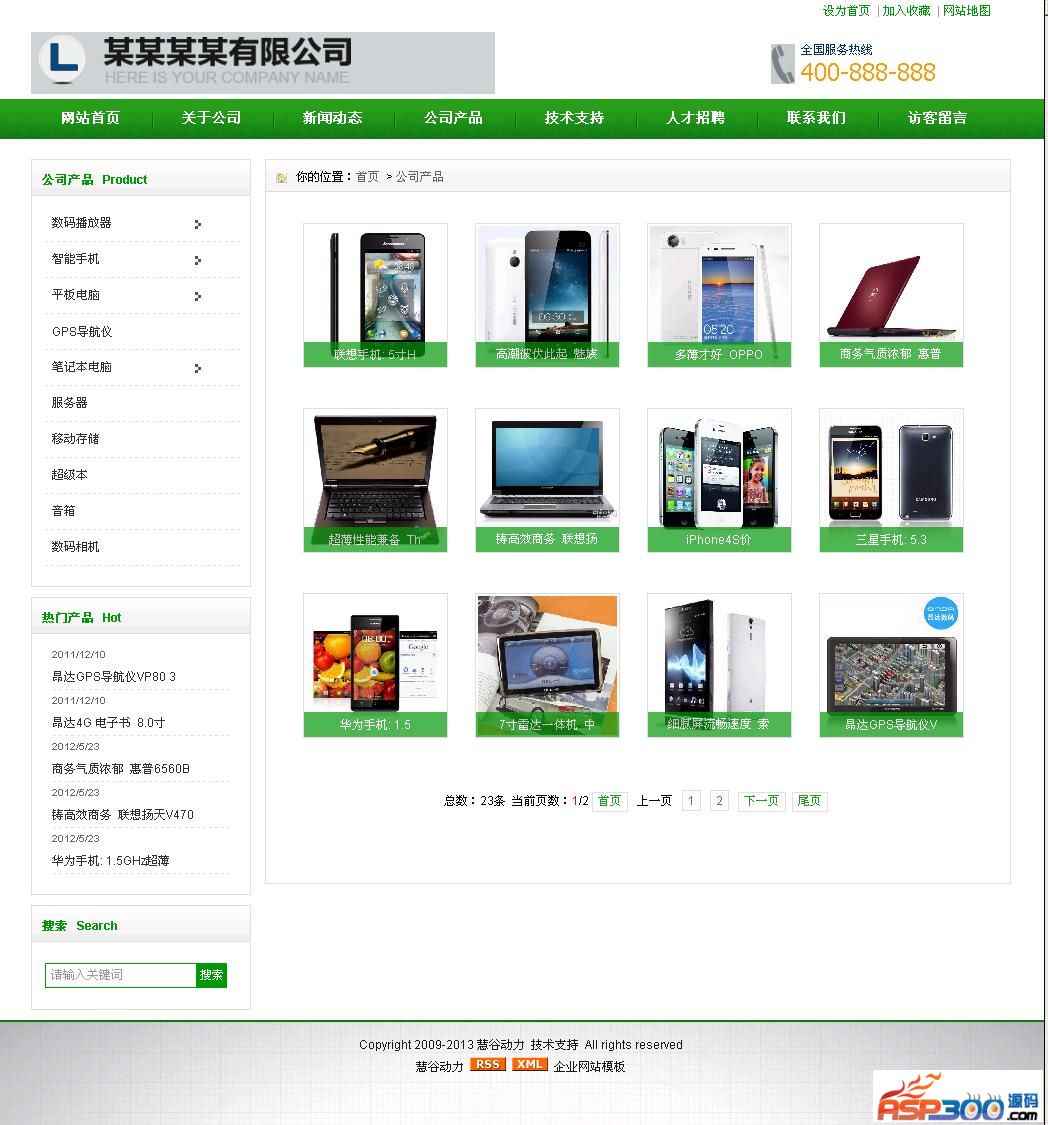The width and height of the screenshot is (1048, 1125).
Task: Select the GPS导航仪 category
Action: (82, 331)
